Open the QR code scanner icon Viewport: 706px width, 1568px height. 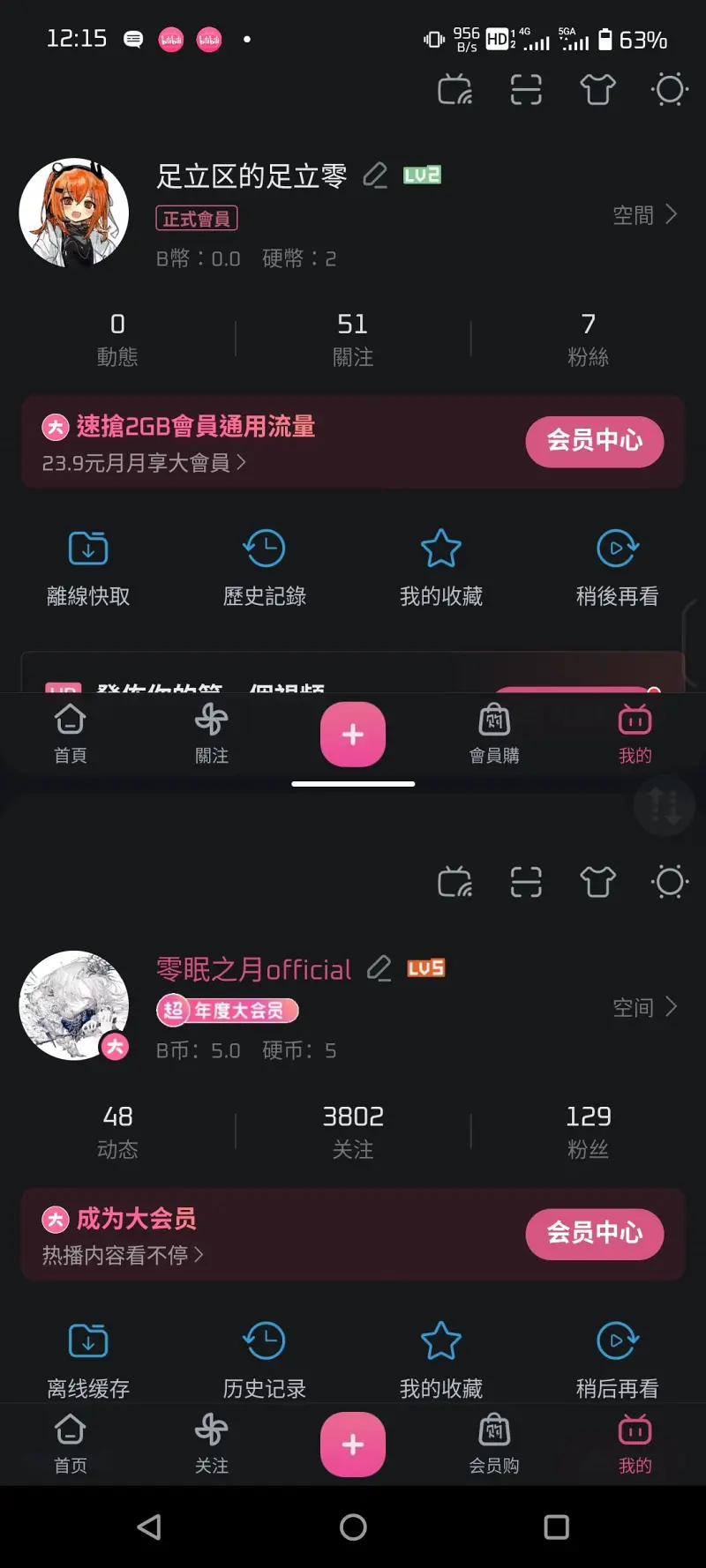[526, 90]
